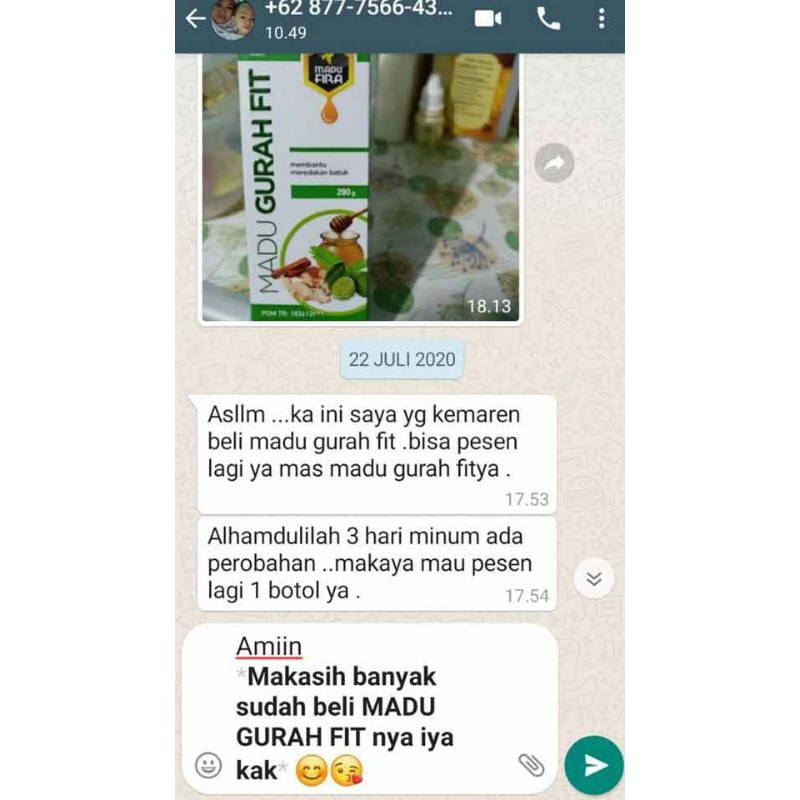This screenshot has width=800, height=800.
Task: Open the emoji picker
Action: pyautogui.click(x=208, y=765)
